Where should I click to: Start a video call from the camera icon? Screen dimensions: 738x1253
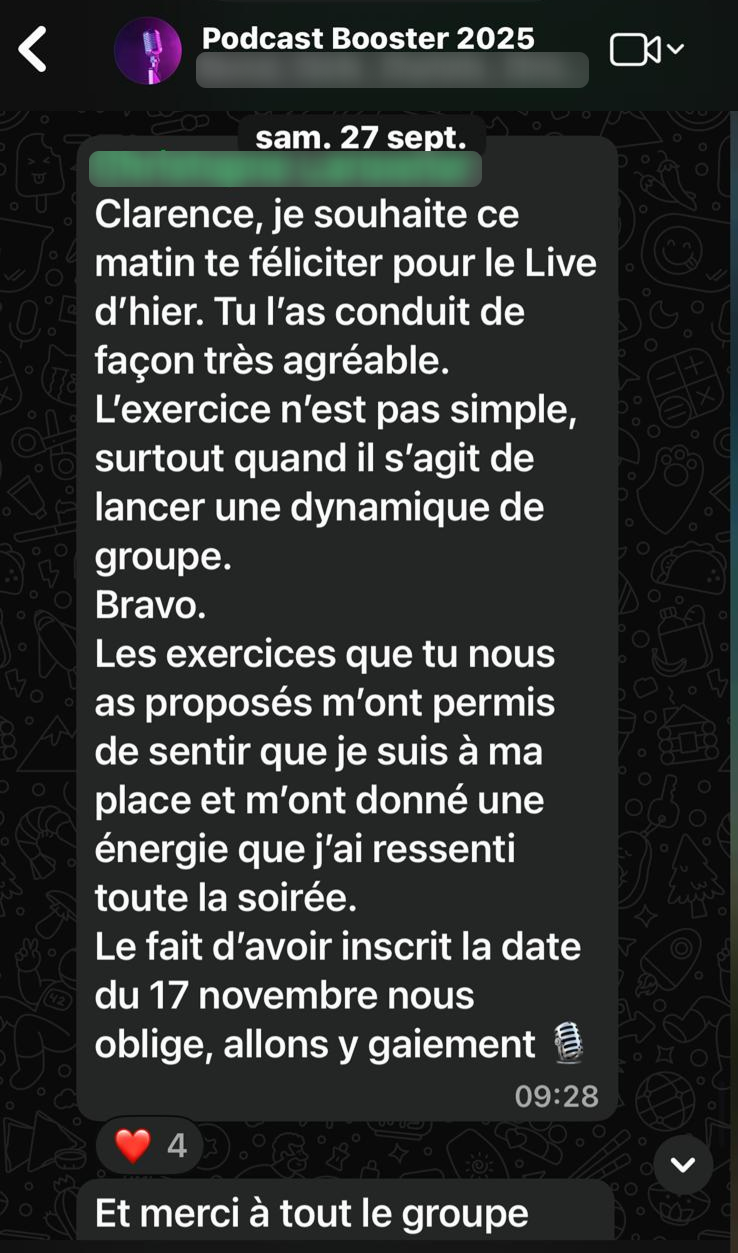(x=635, y=47)
